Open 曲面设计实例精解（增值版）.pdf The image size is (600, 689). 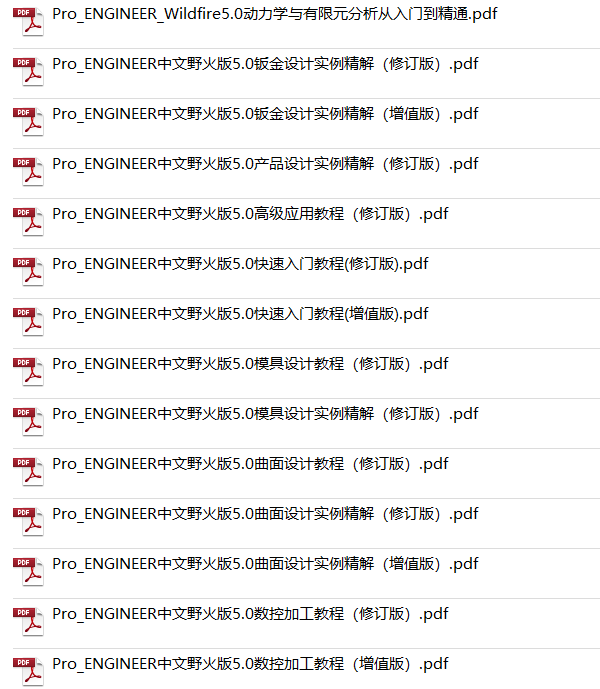[x=265, y=564]
